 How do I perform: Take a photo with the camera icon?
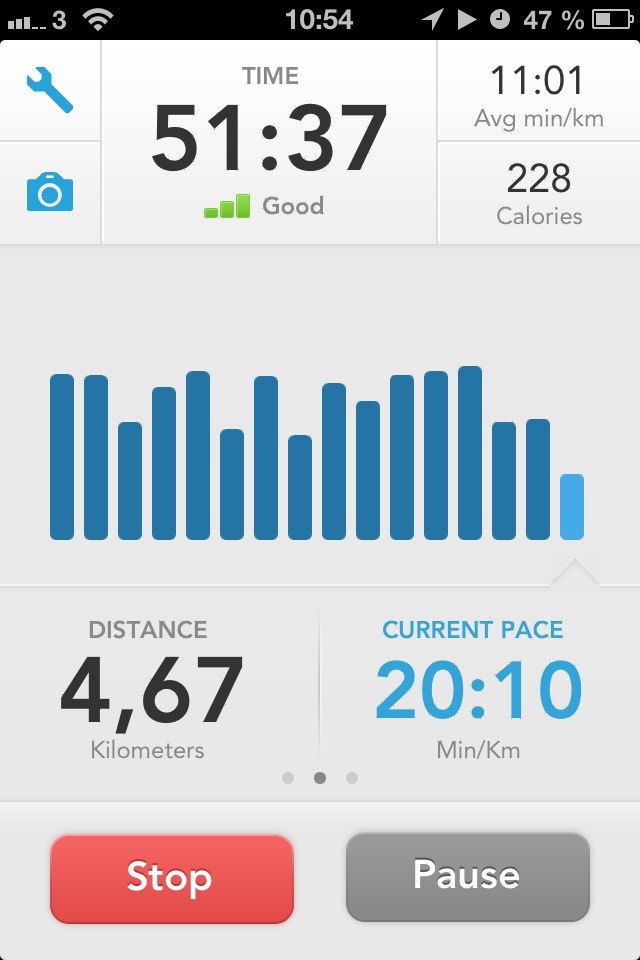50,192
